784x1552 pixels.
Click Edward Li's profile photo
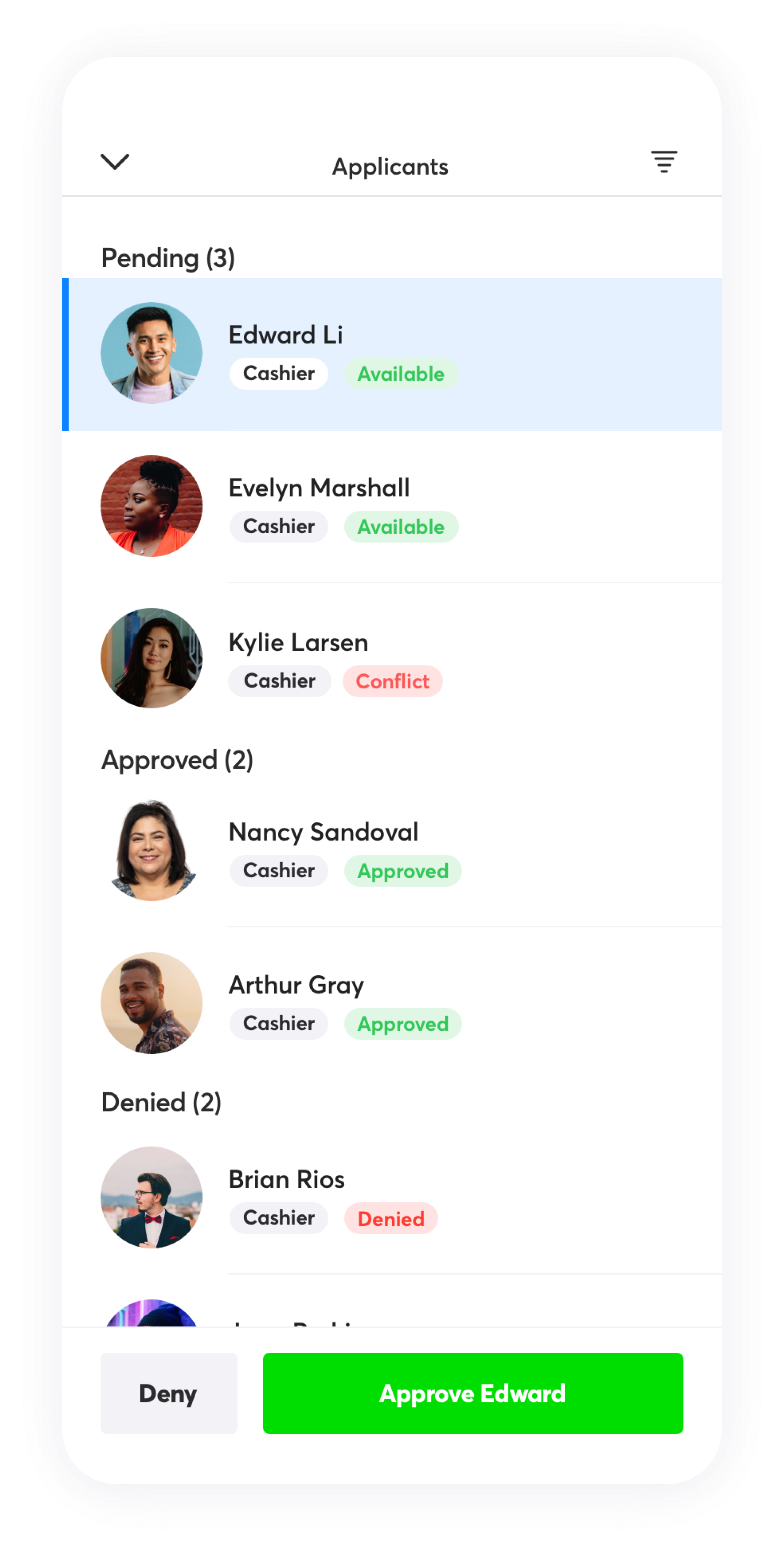click(151, 352)
